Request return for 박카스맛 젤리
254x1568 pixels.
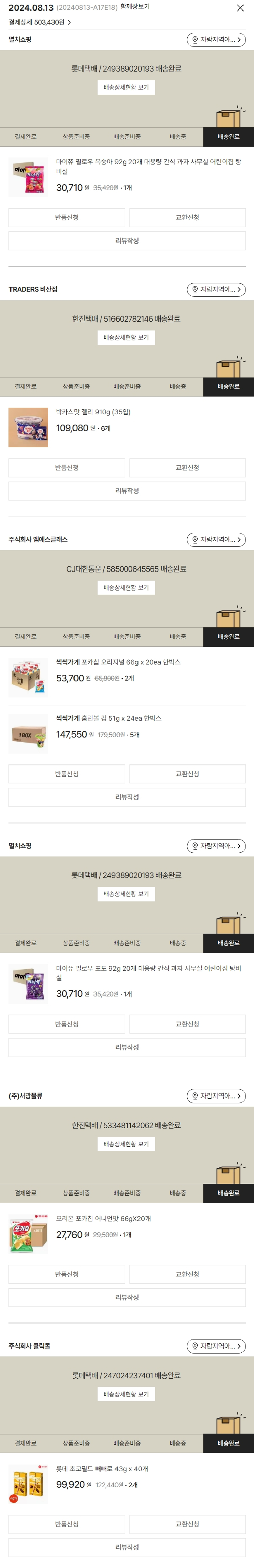click(x=67, y=467)
